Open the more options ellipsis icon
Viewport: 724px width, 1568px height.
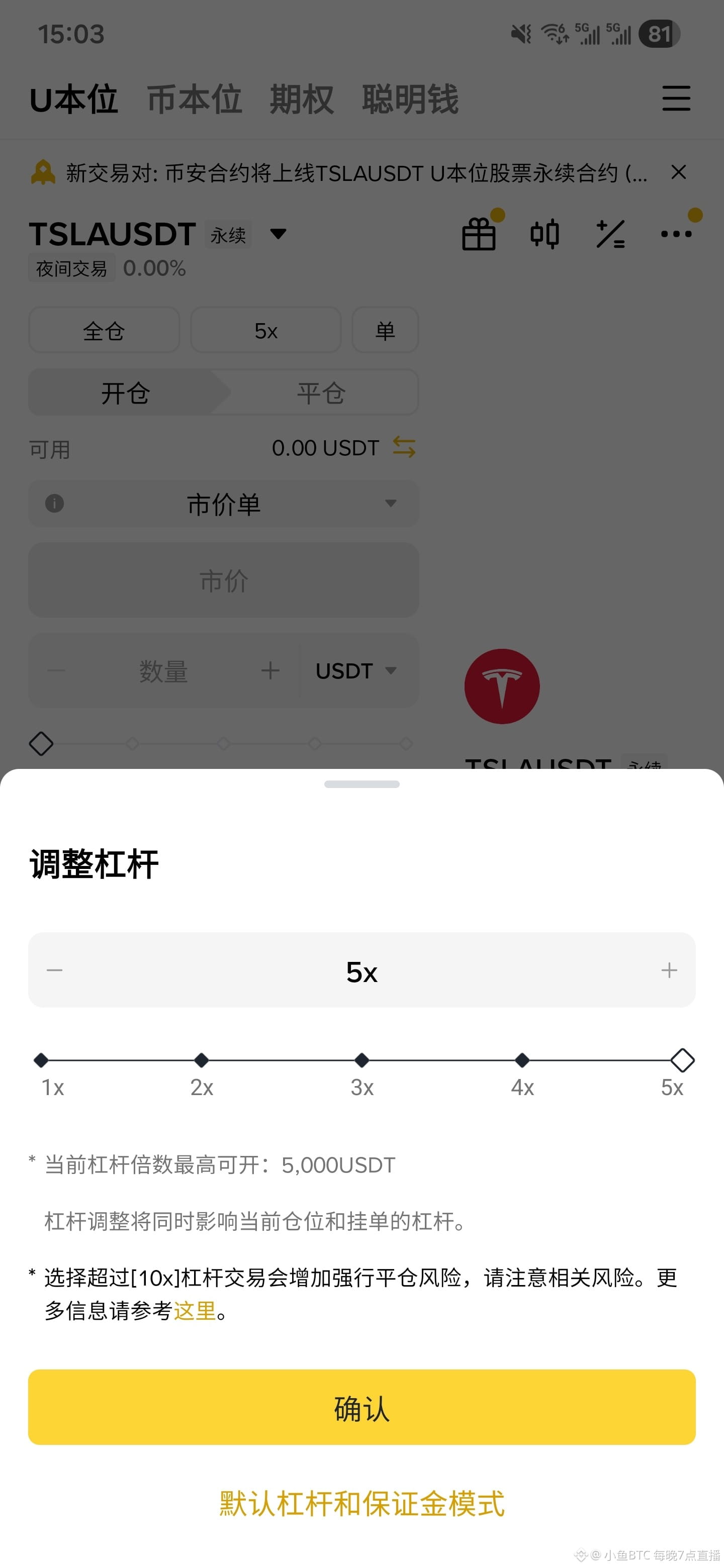point(676,233)
